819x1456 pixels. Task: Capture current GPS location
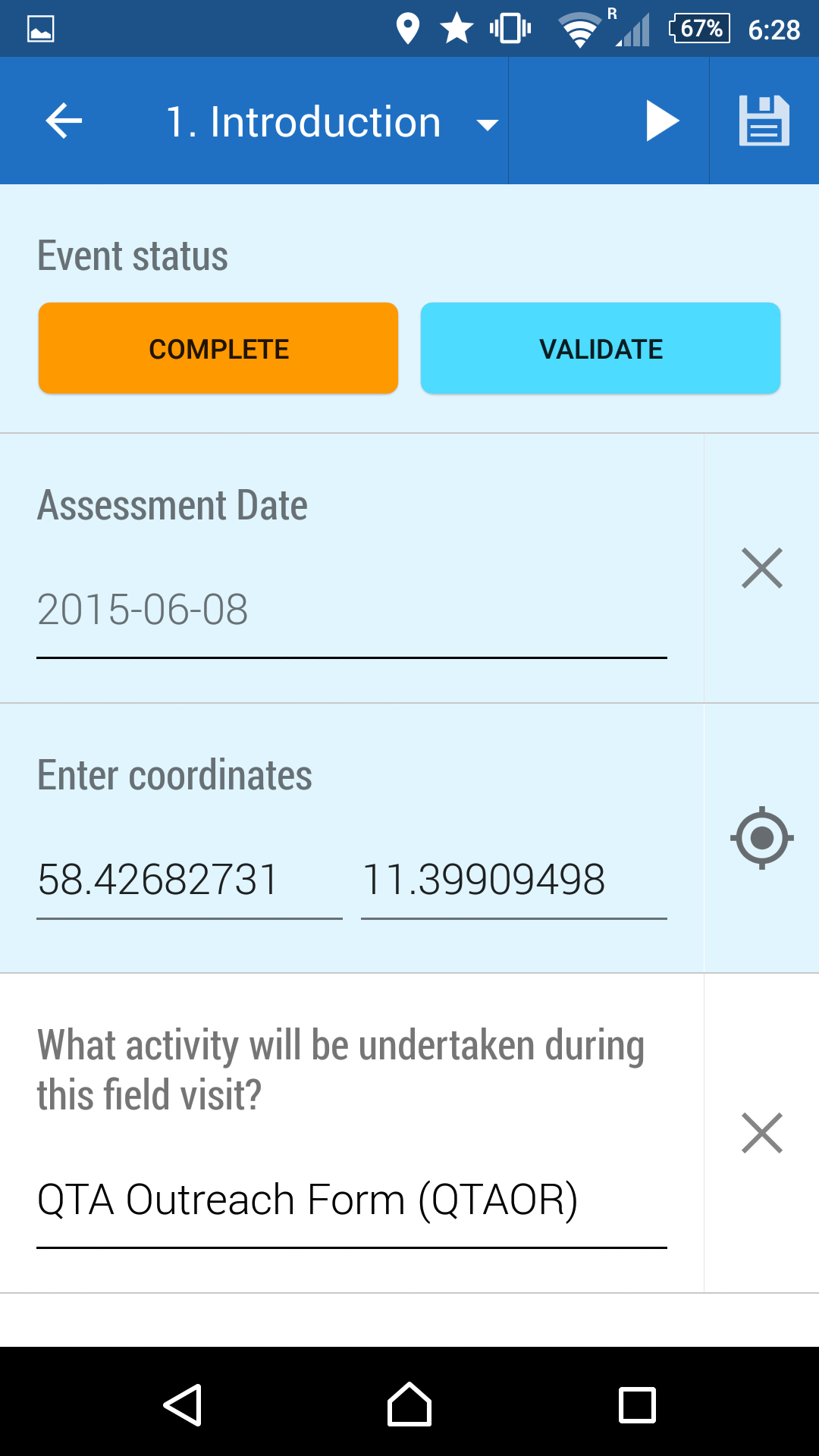coord(761,838)
